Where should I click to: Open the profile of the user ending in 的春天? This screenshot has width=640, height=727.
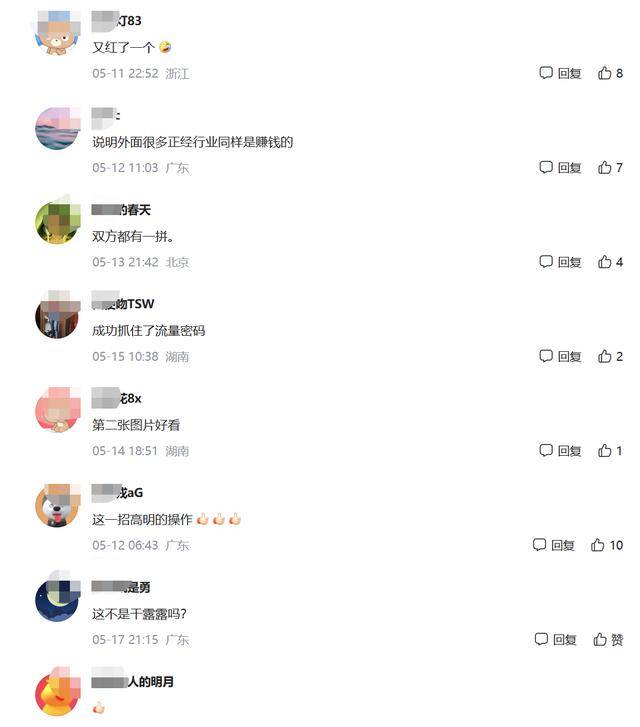coord(121,210)
